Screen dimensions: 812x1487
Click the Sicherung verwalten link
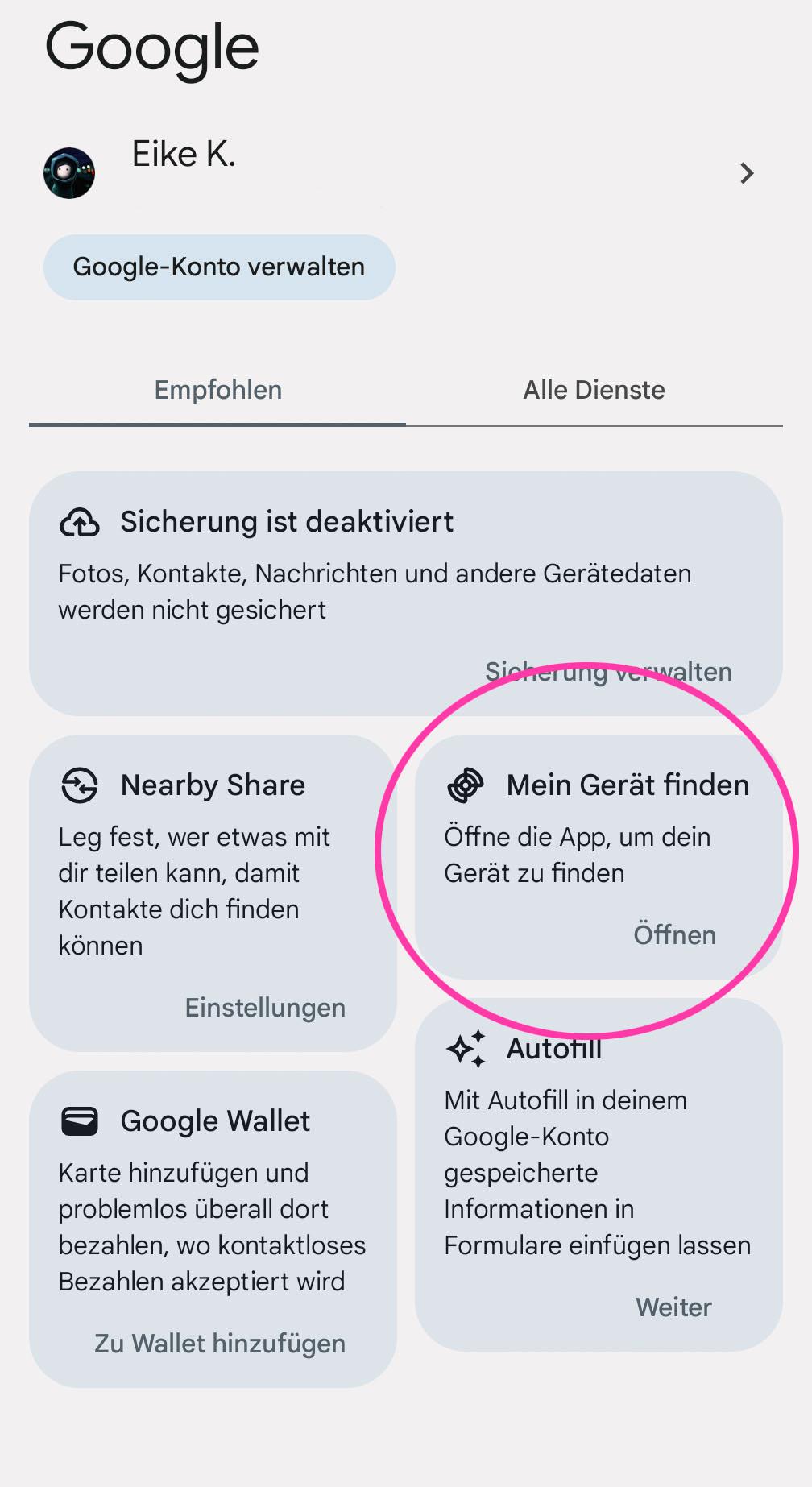click(608, 671)
